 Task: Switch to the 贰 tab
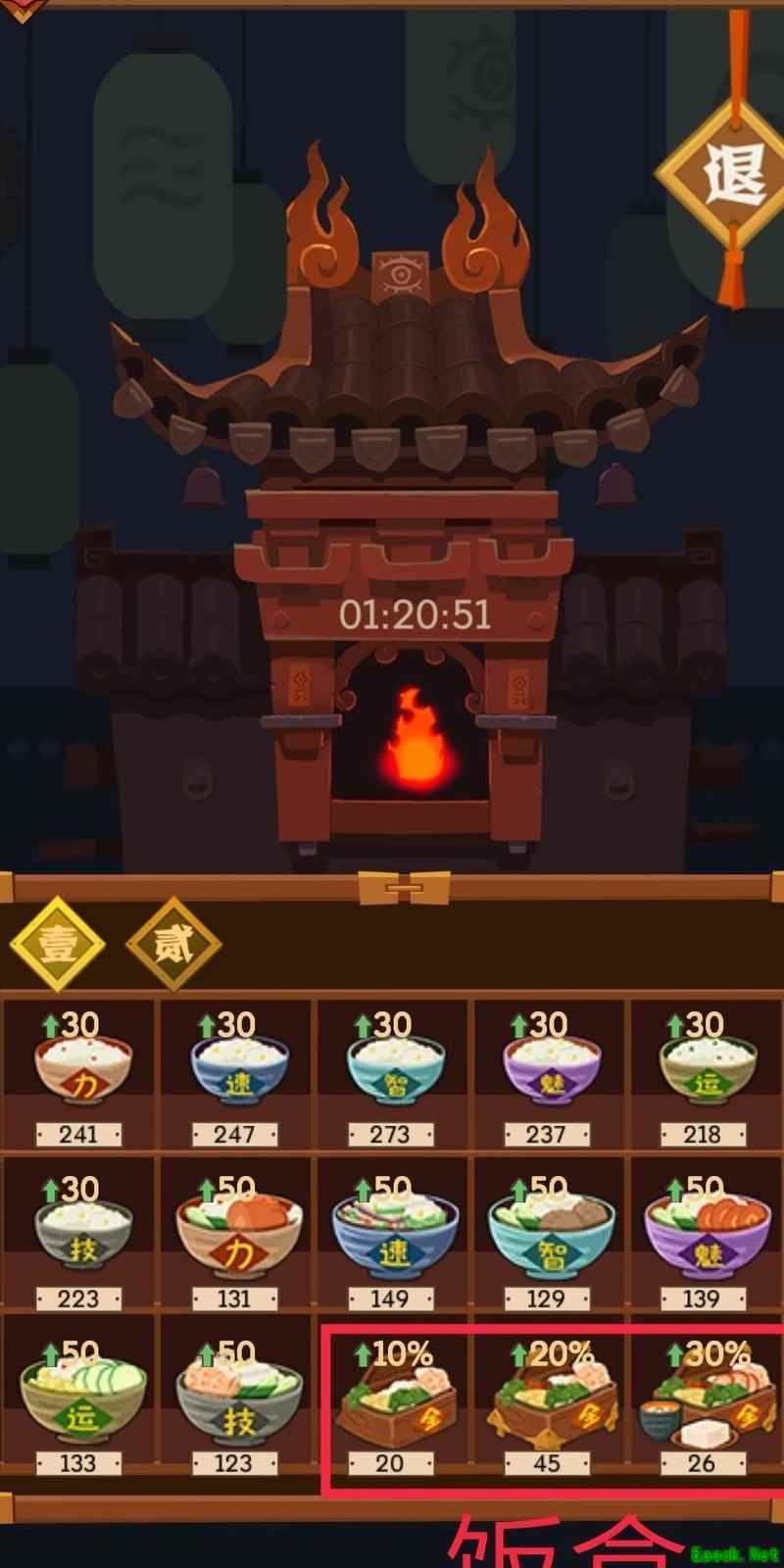pyautogui.click(x=173, y=945)
